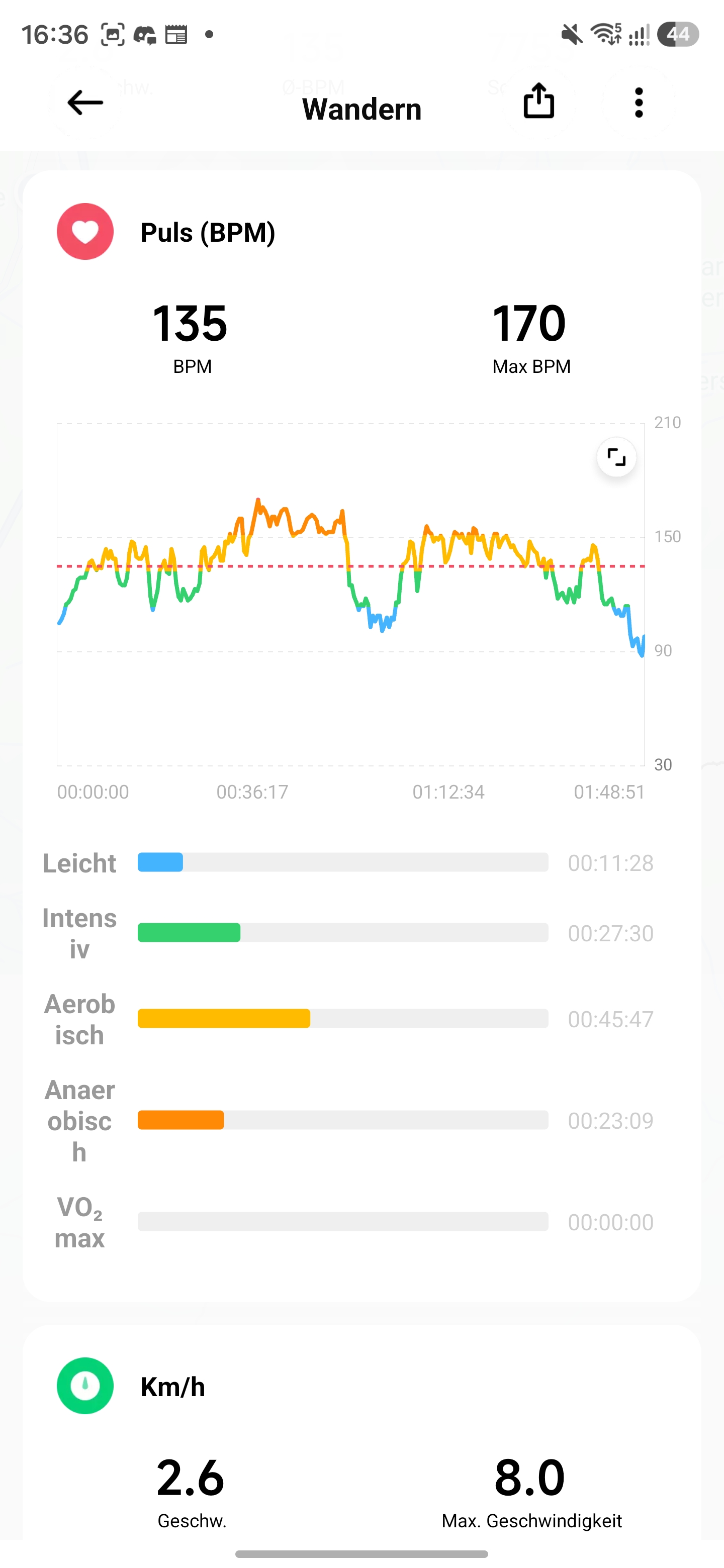Share this hiking workout
Screen dimensions: 724x1568
[539, 101]
